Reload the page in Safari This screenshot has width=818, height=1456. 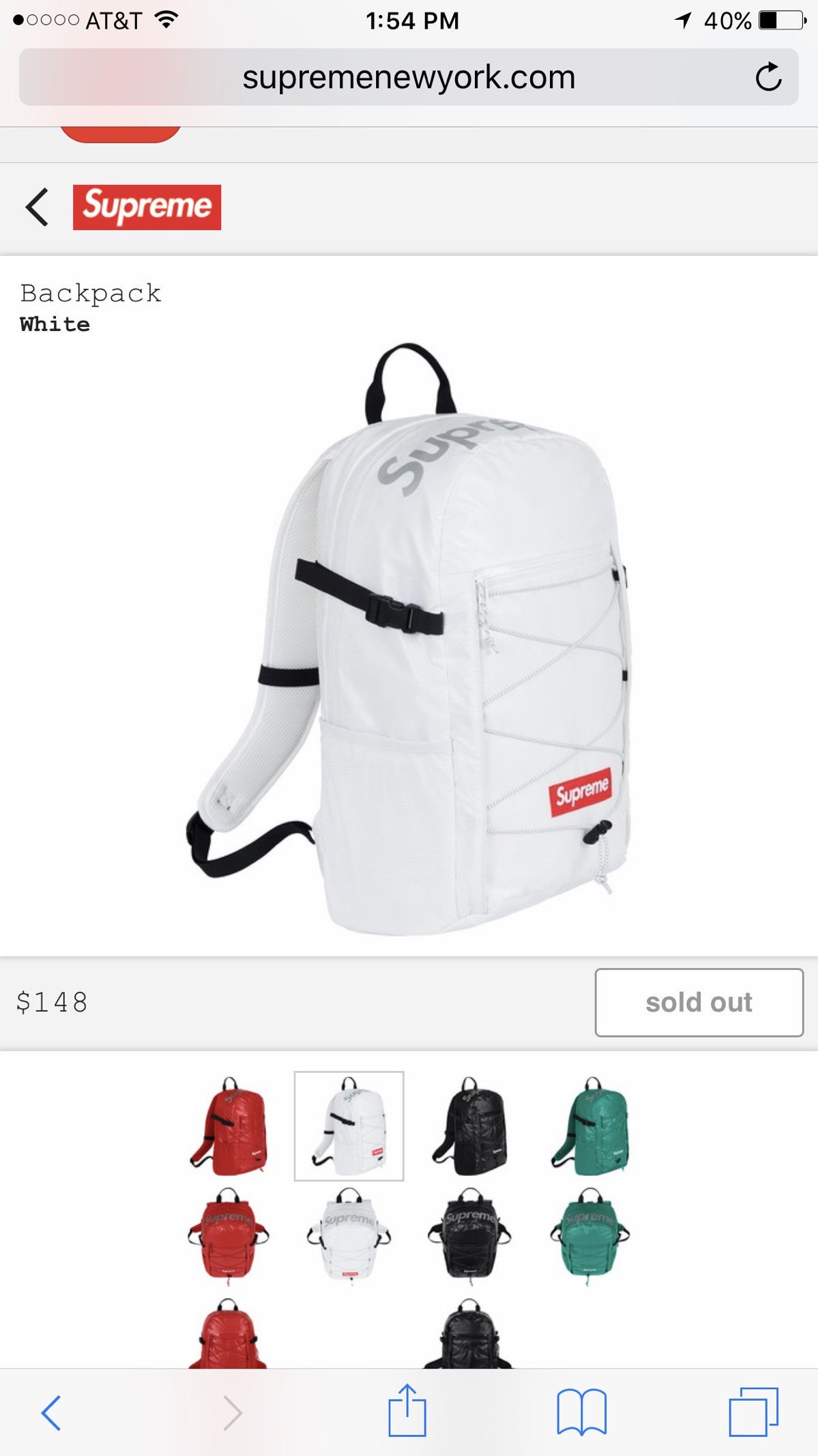[768, 76]
